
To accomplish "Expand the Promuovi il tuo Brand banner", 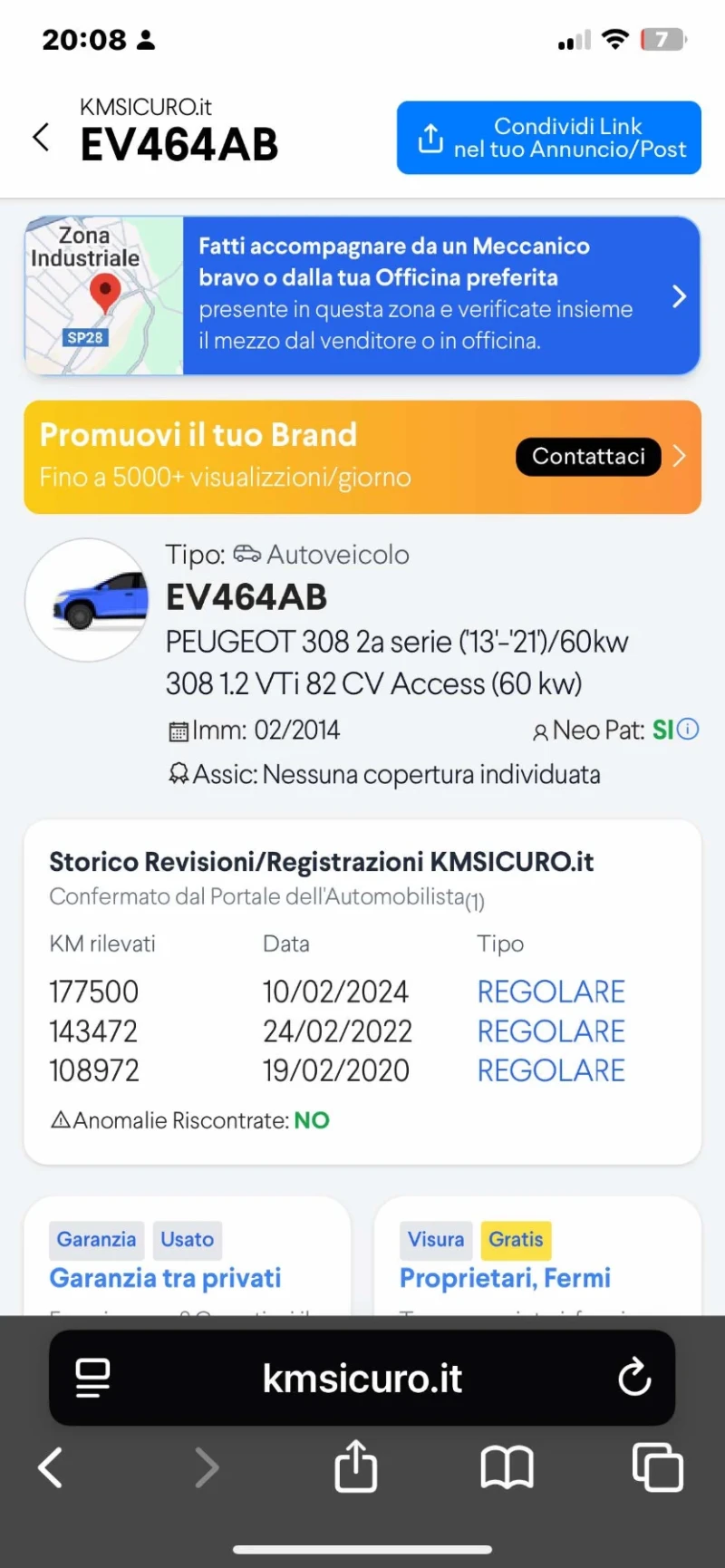I will pyautogui.click(x=680, y=457).
